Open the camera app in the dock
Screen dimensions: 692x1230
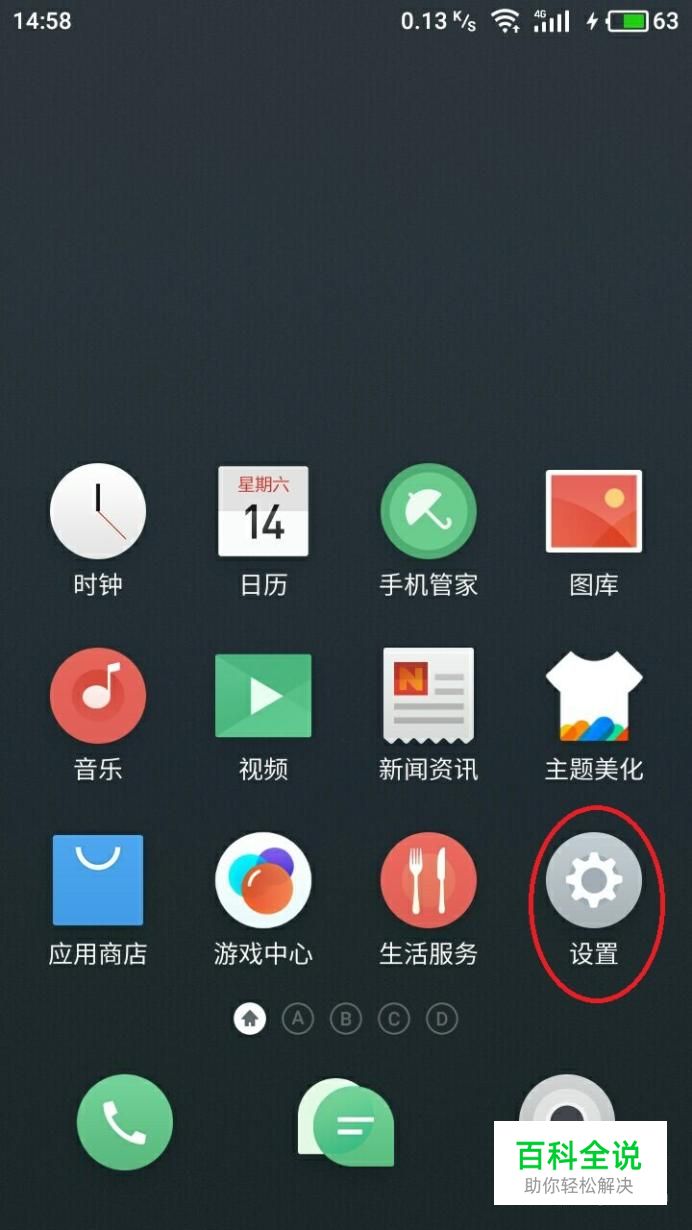[x=566, y=1100]
